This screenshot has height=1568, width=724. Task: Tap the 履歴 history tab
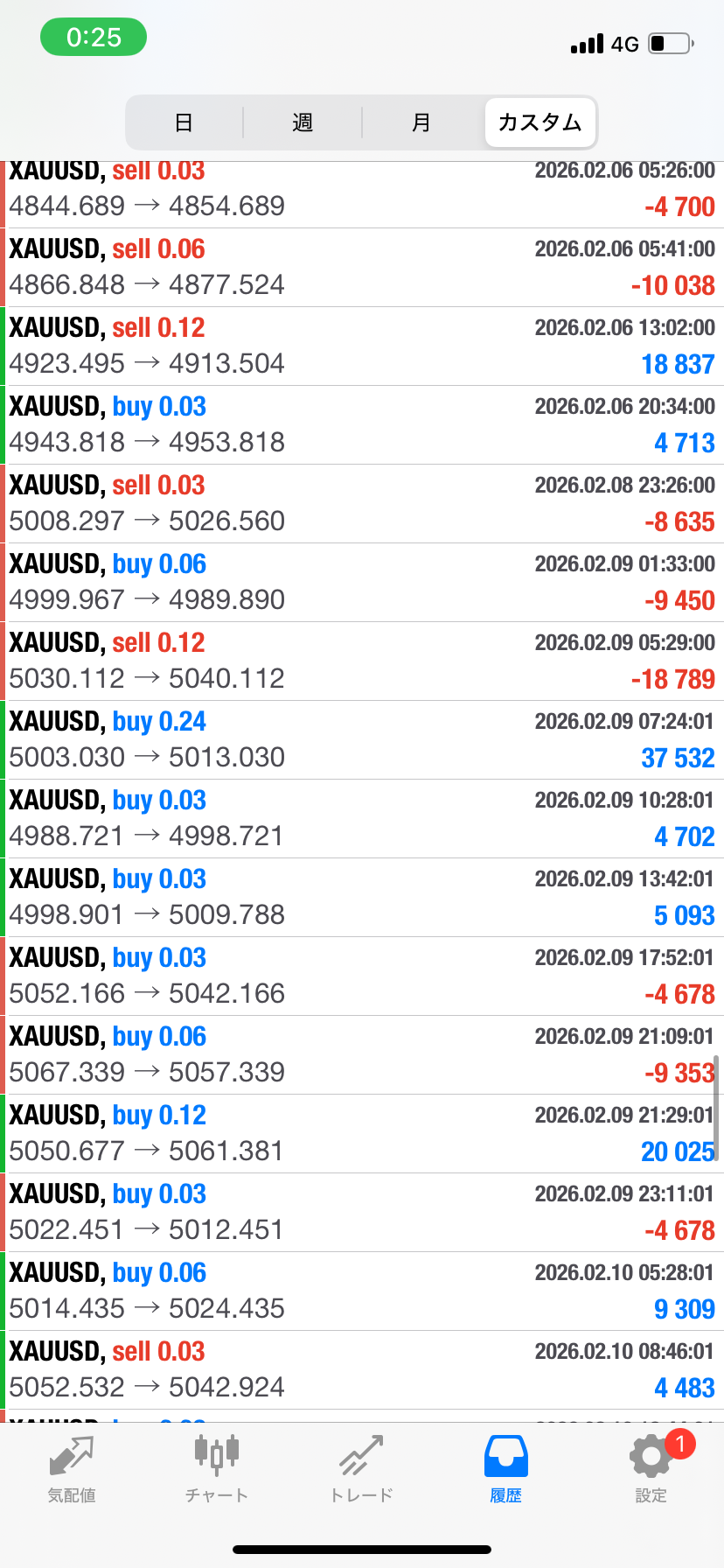(506, 1470)
